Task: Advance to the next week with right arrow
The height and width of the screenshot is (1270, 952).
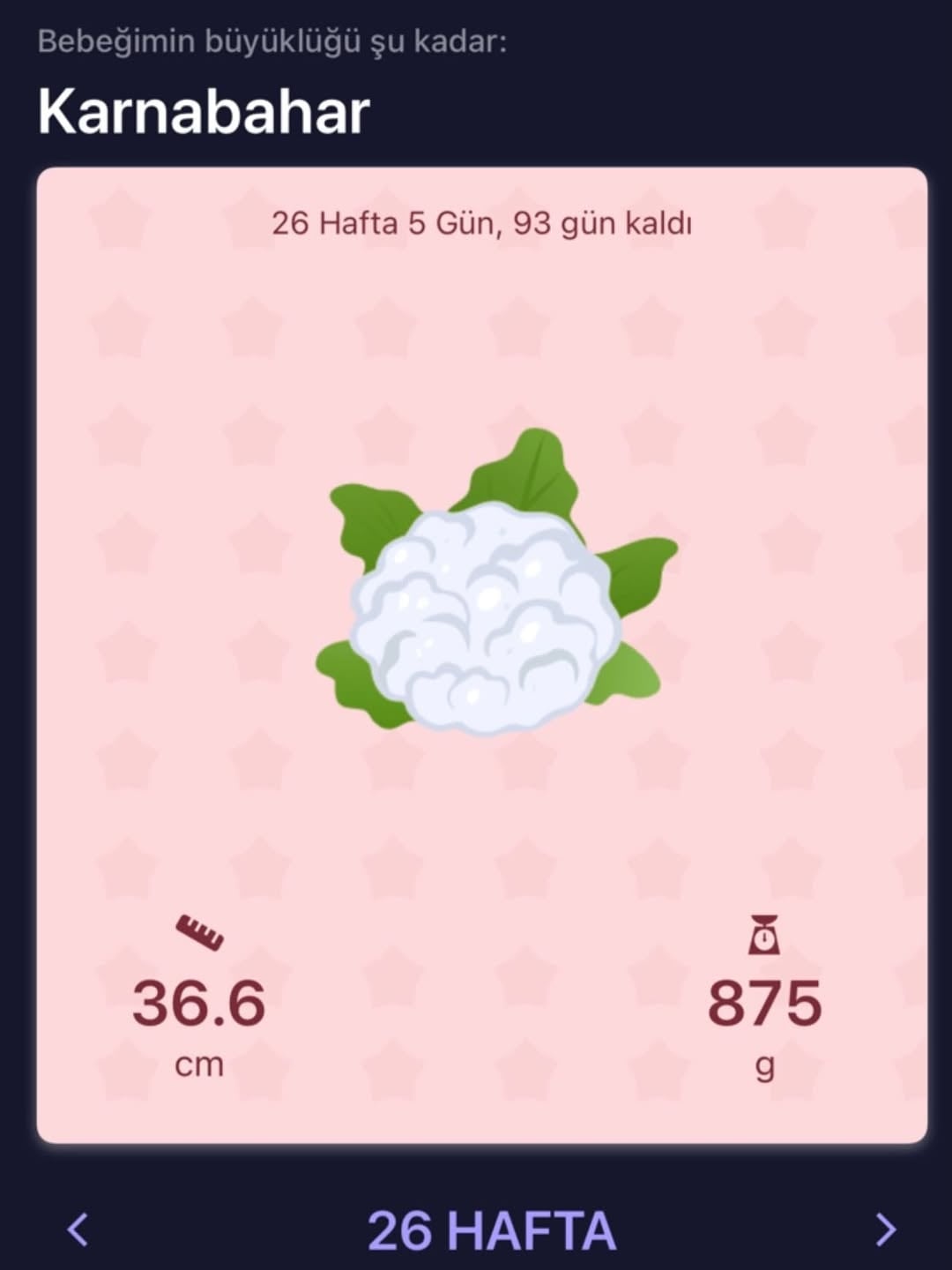Action: click(885, 1229)
